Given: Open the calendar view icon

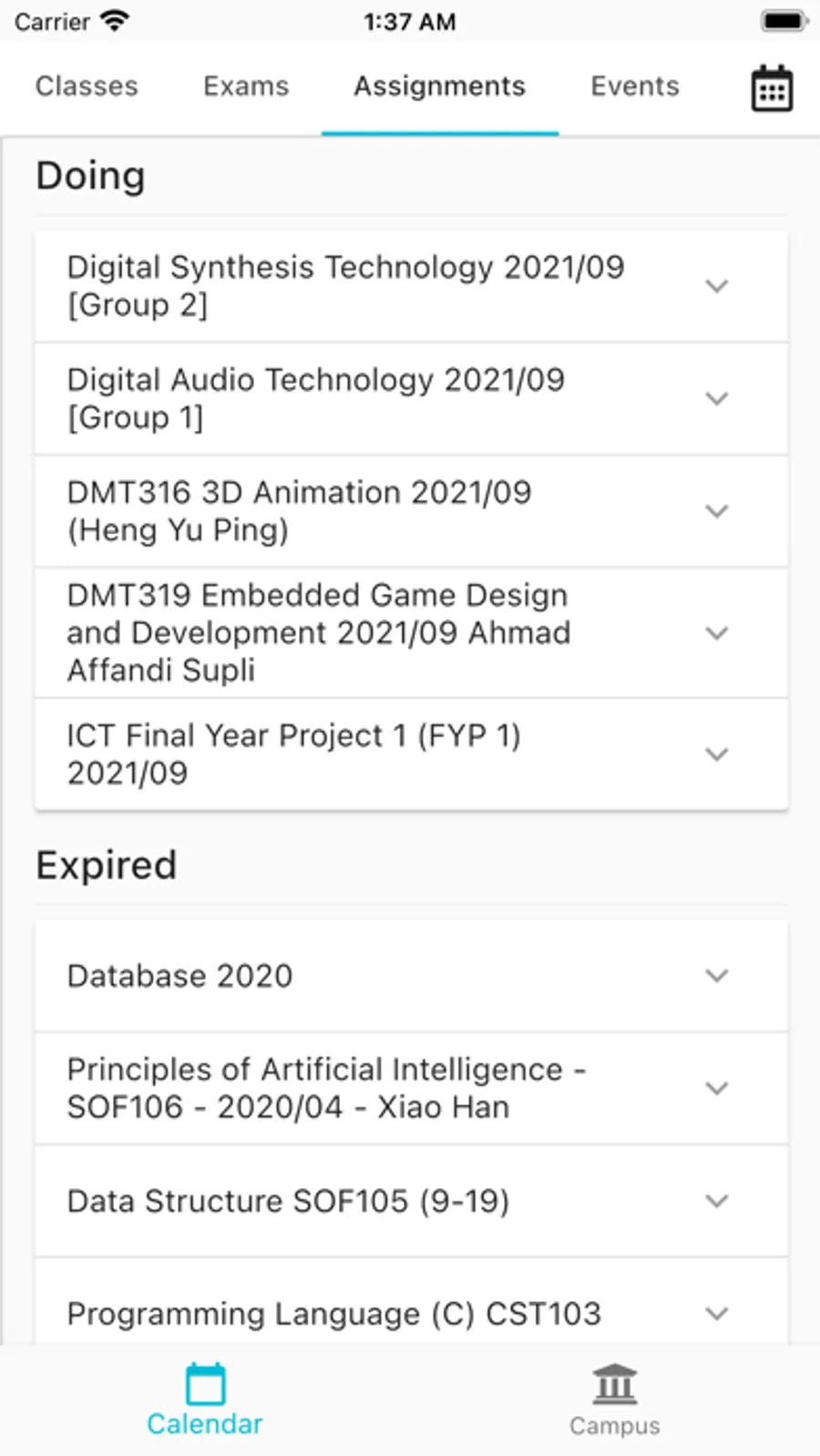Looking at the screenshot, I should [771, 89].
